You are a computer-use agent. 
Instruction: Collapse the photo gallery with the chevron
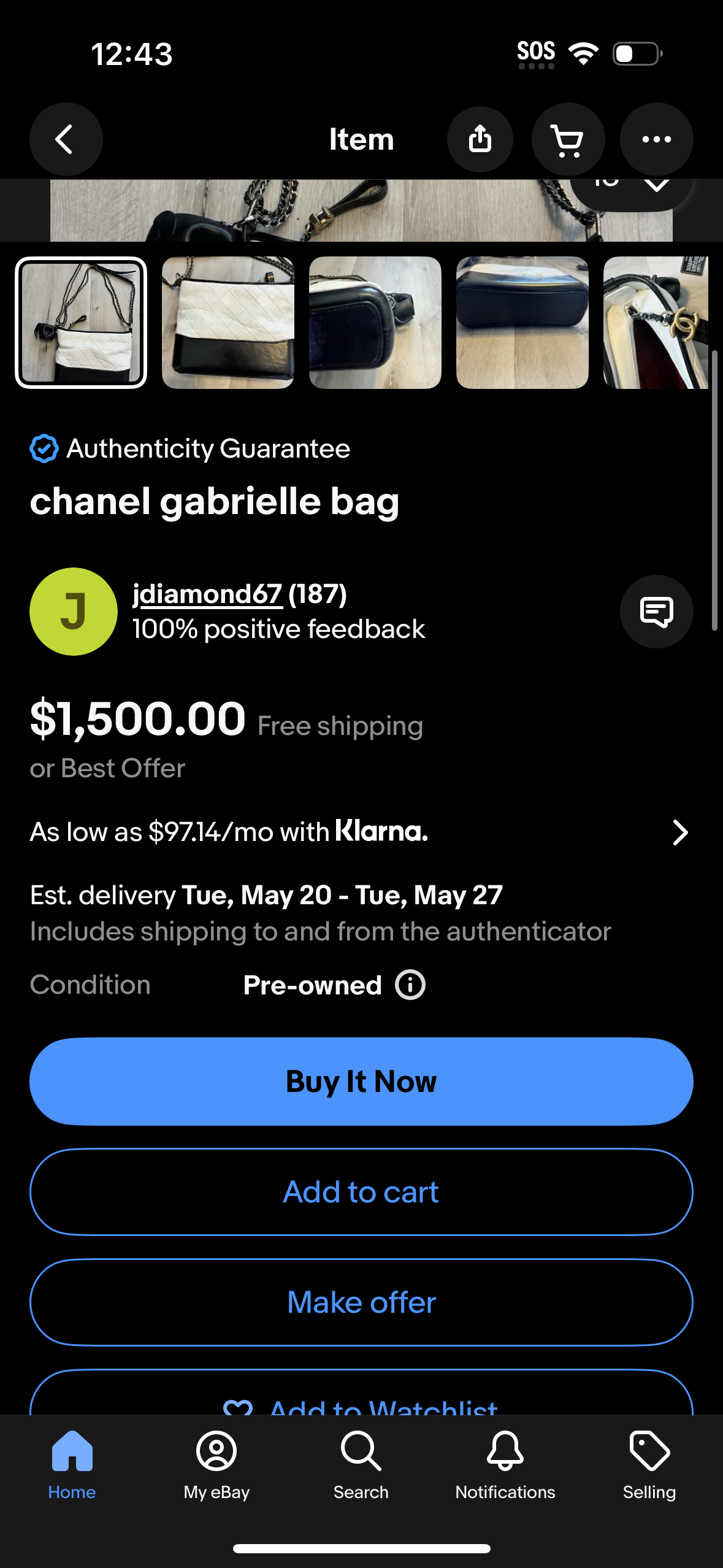pos(657,184)
